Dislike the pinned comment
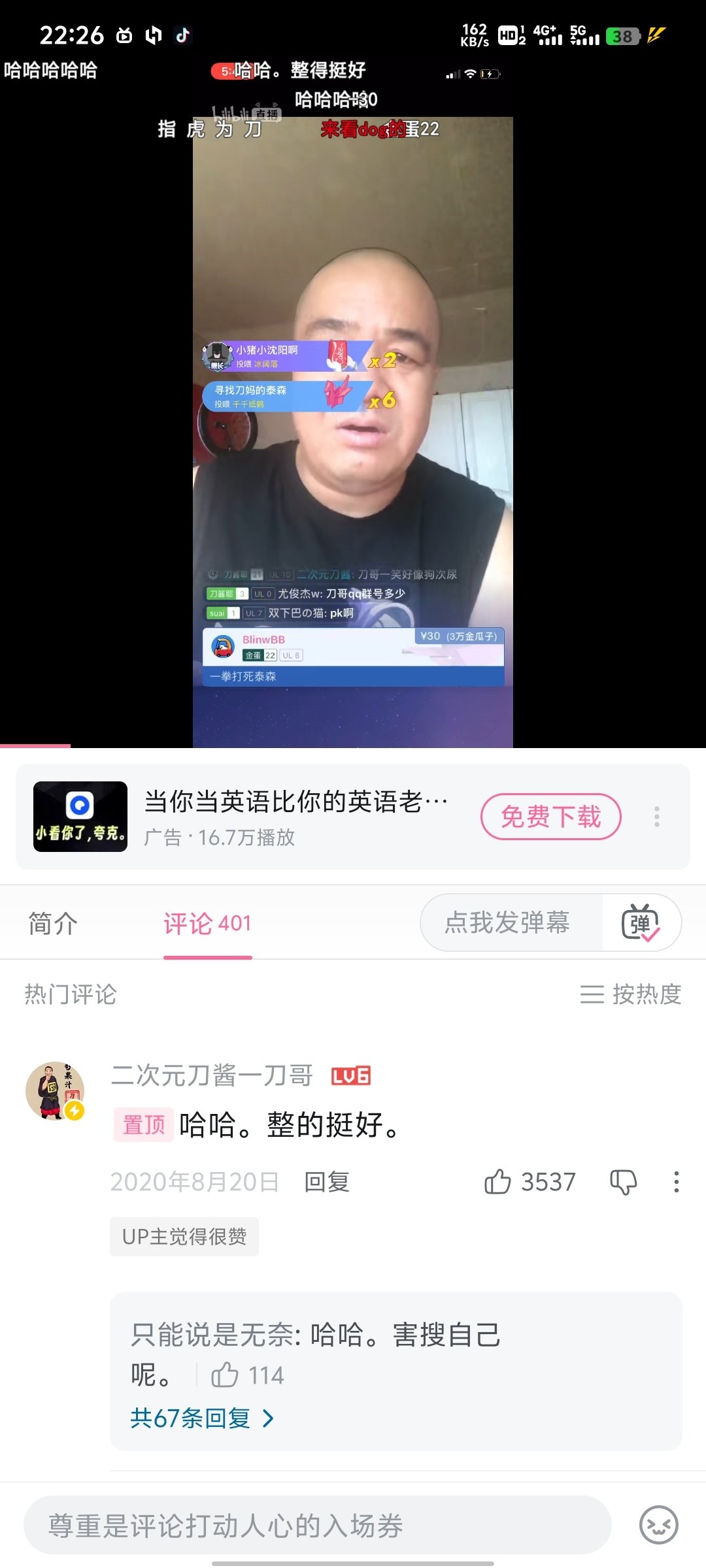This screenshot has width=706, height=1568. point(623,1182)
